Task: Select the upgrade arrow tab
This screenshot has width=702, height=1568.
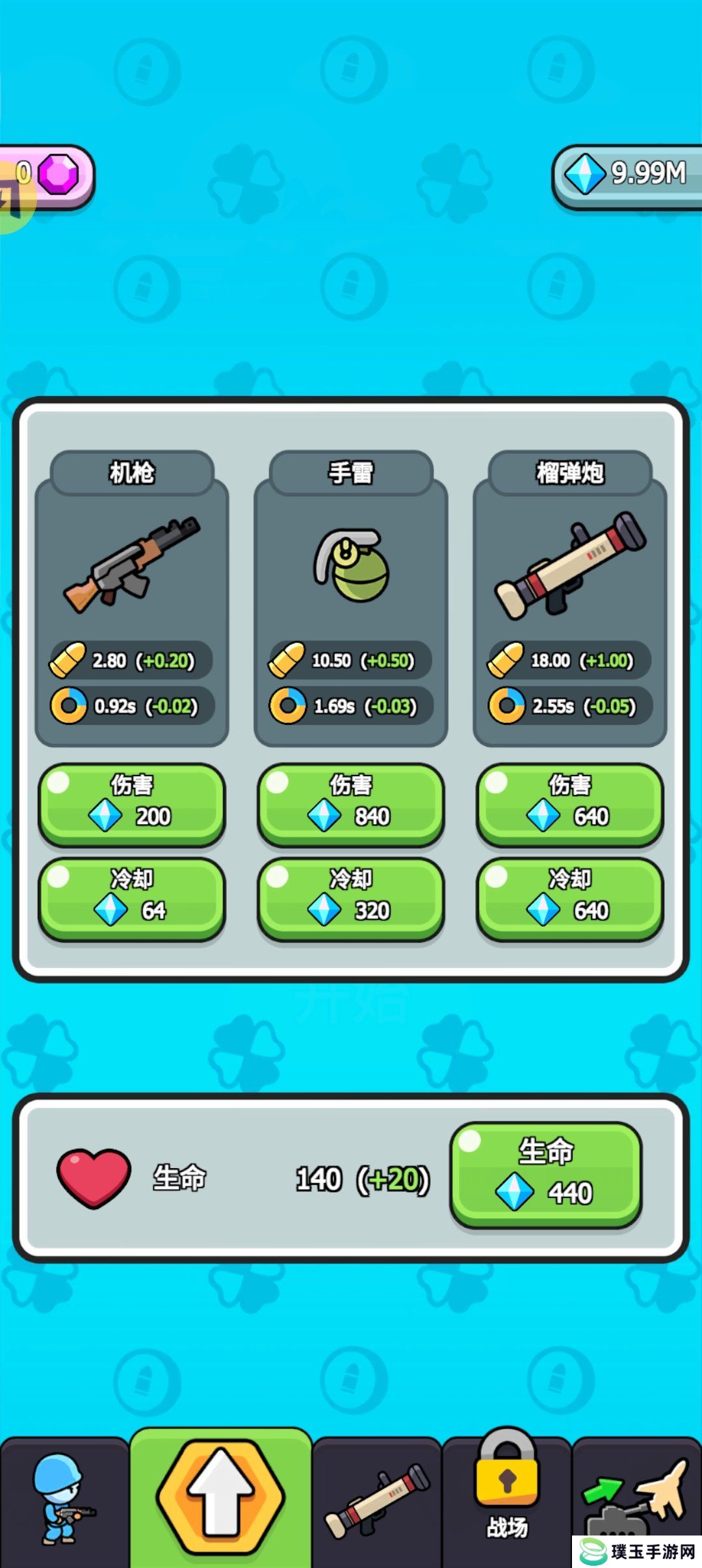Action: click(221, 1498)
